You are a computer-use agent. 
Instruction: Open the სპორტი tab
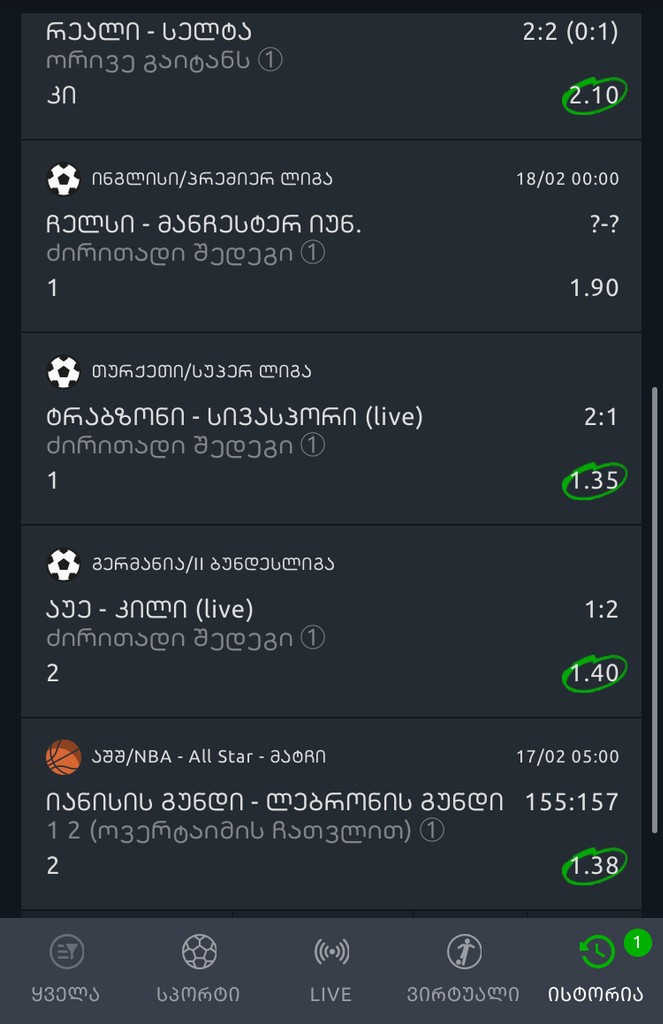coord(198,970)
